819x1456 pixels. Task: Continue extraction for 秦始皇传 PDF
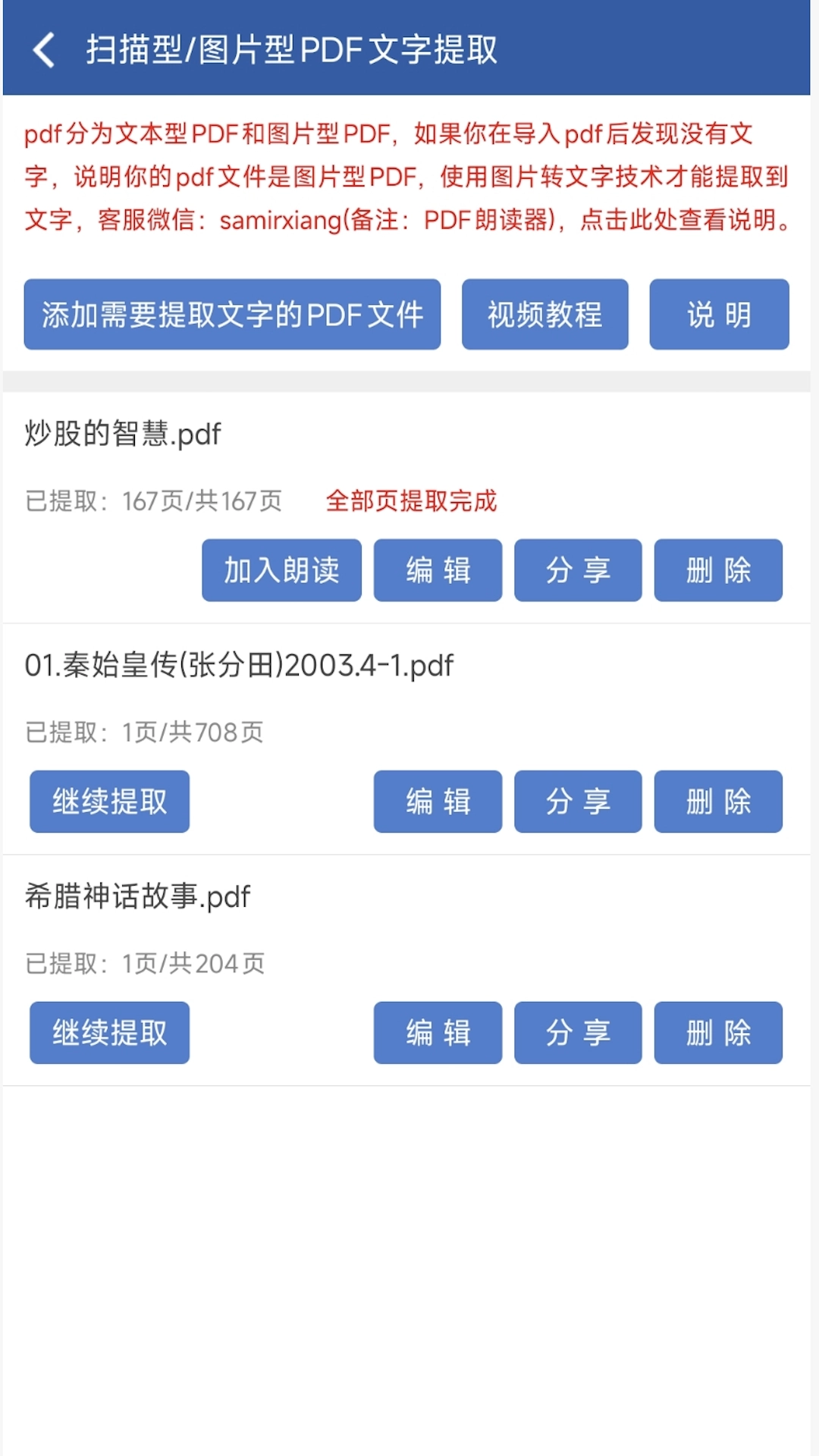tap(108, 802)
